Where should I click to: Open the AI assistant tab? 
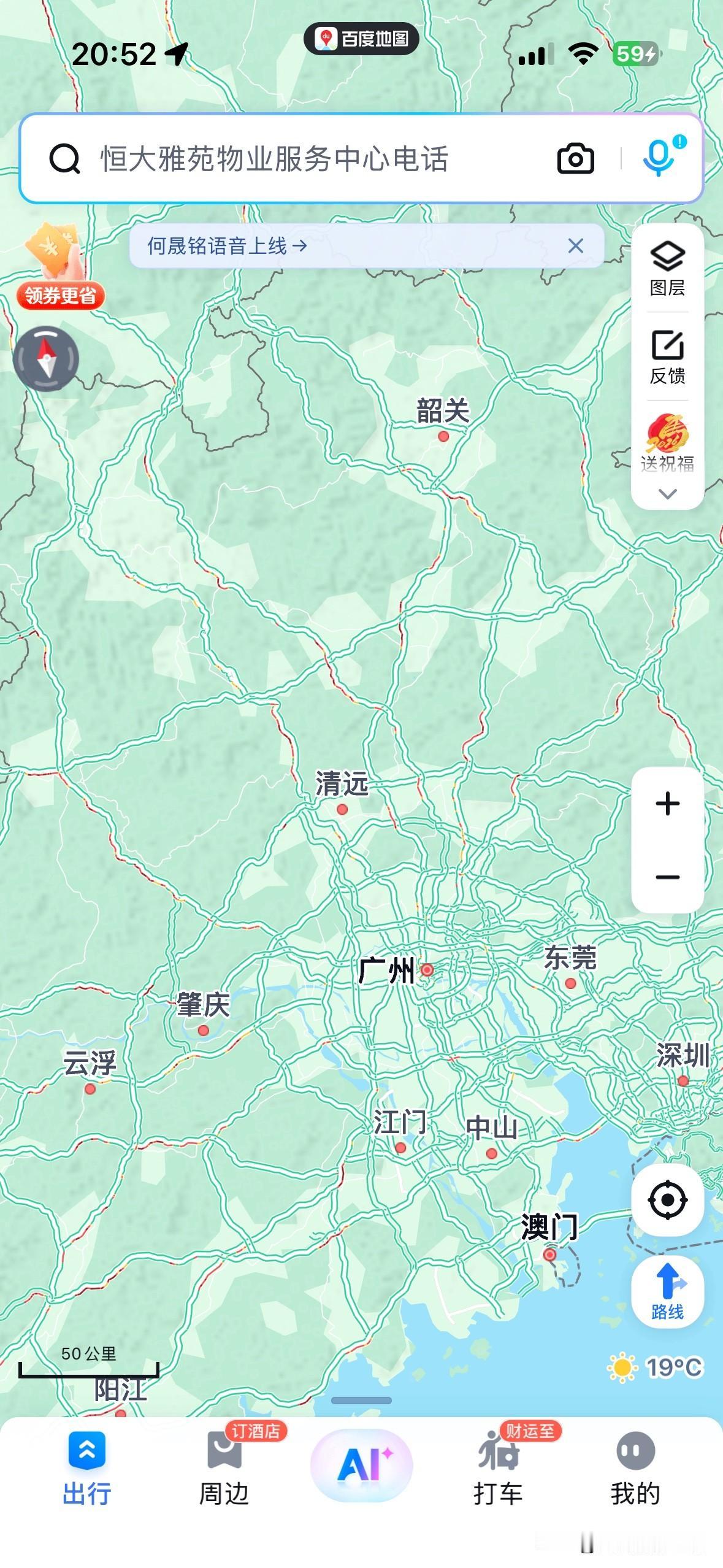pos(362,1465)
